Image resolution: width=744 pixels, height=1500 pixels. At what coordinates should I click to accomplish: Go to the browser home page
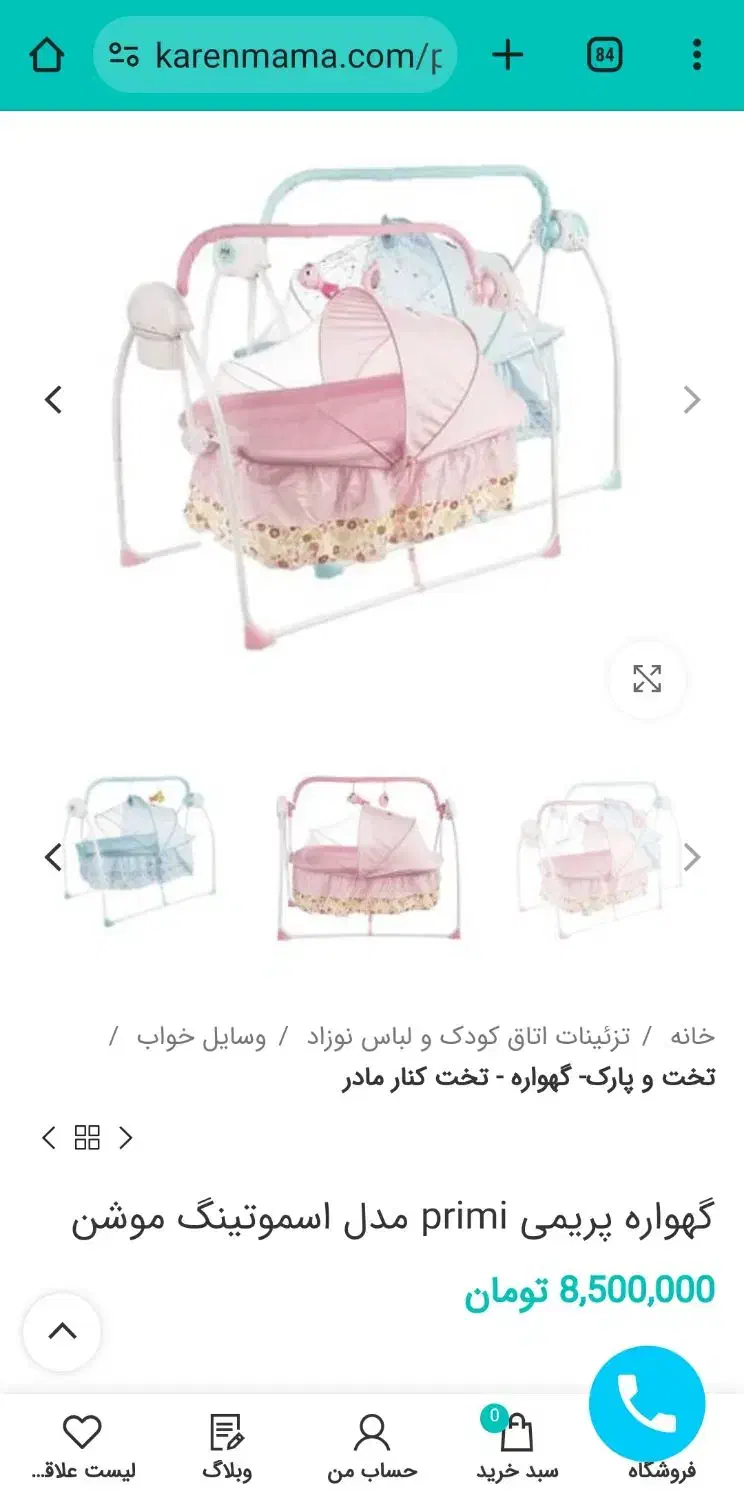coord(47,55)
